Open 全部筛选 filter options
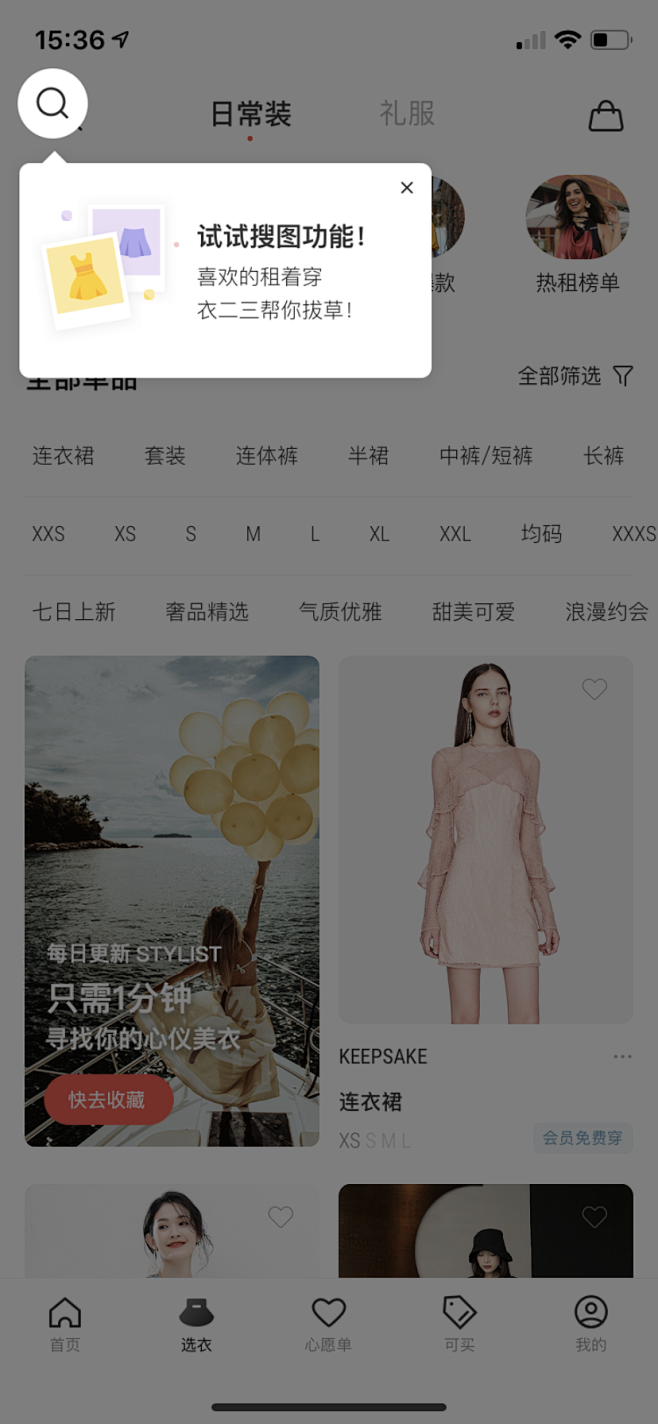658x1424 pixels. coord(575,376)
